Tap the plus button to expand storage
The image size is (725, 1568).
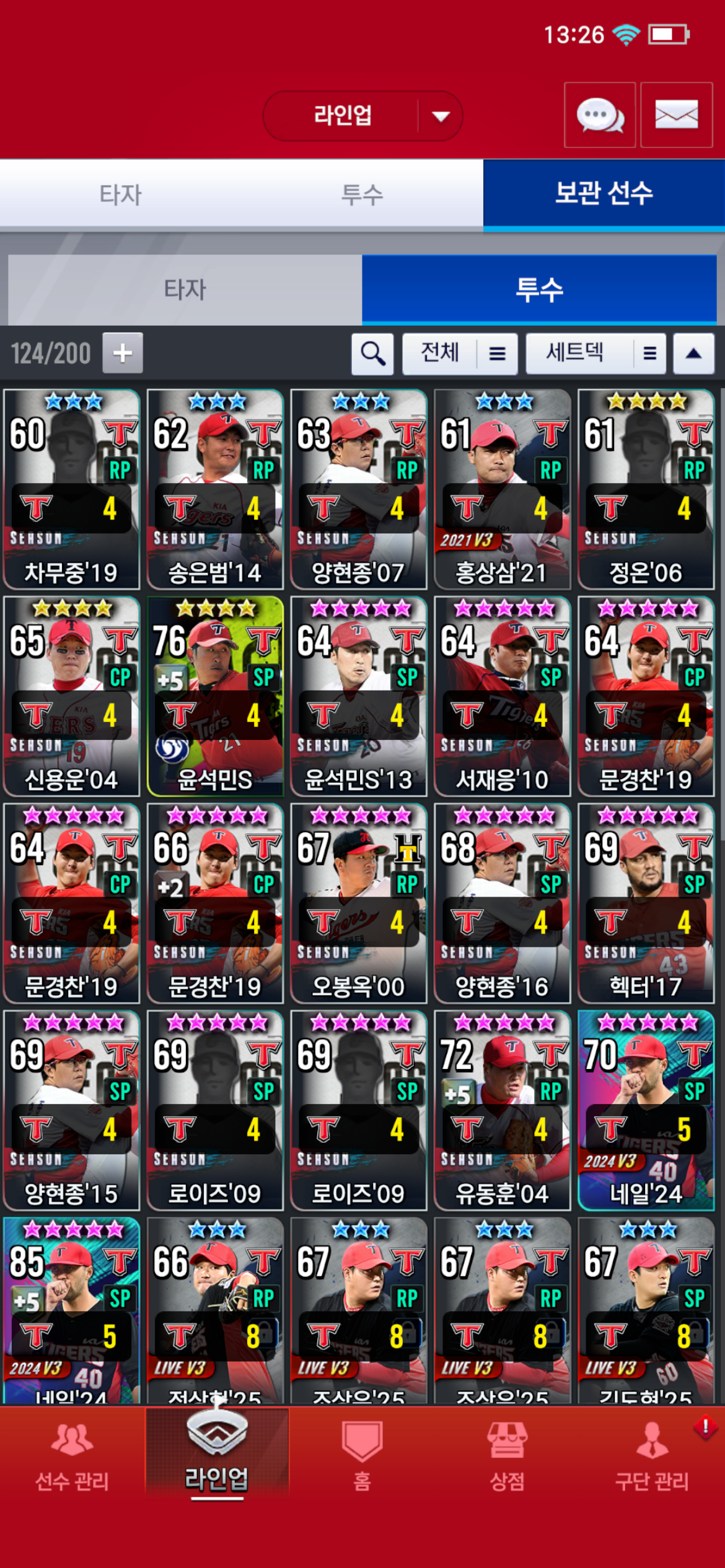[x=123, y=354]
